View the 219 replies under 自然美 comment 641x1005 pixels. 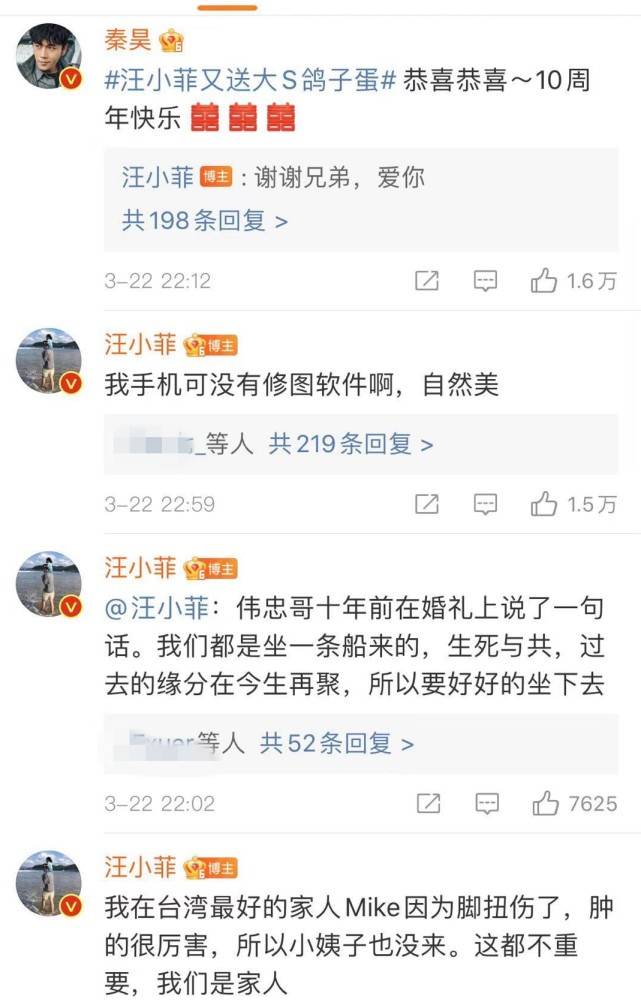coord(350,444)
